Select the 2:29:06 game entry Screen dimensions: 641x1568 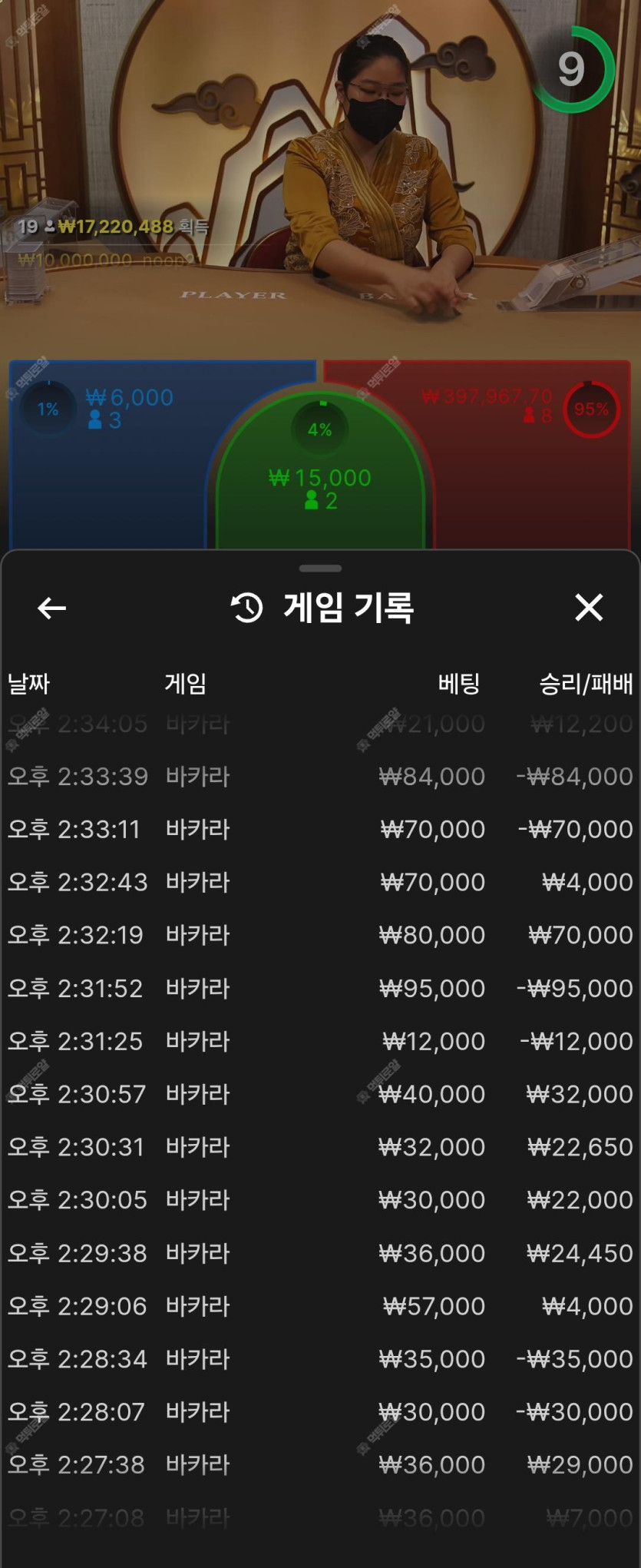click(x=320, y=1306)
